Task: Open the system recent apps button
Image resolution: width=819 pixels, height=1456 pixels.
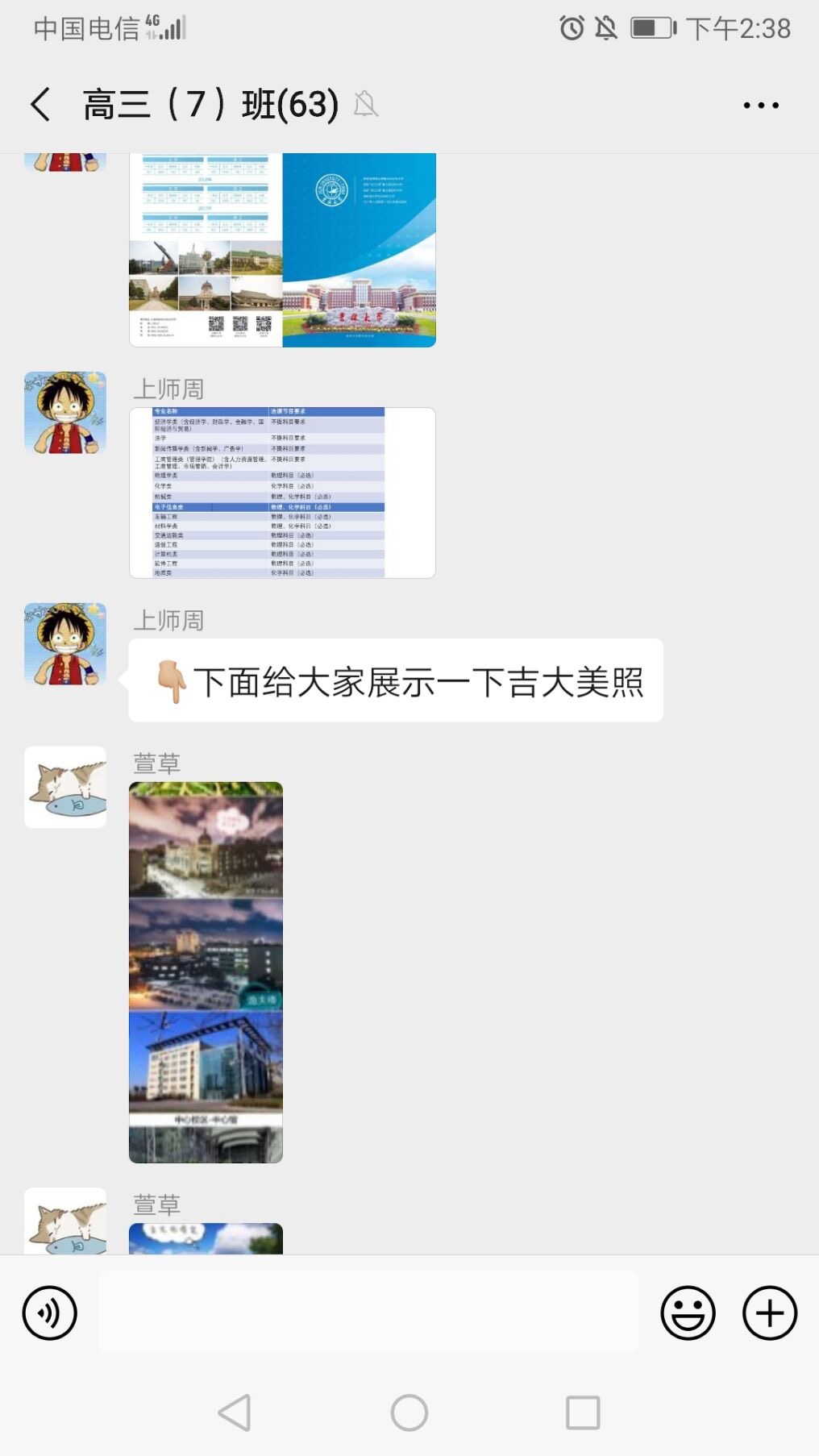Action: (583, 1412)
